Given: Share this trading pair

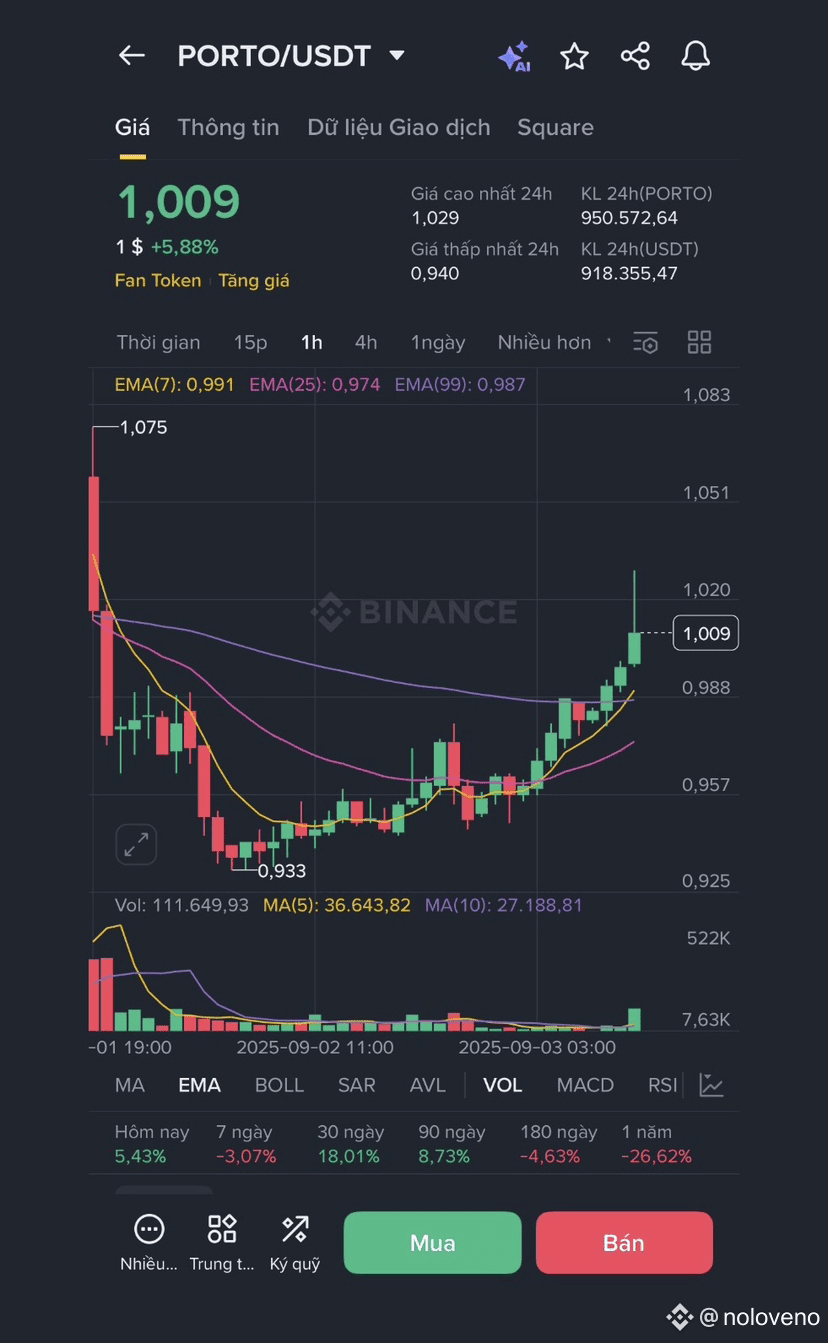Looking at the screenshot, I should pos(635,56).
